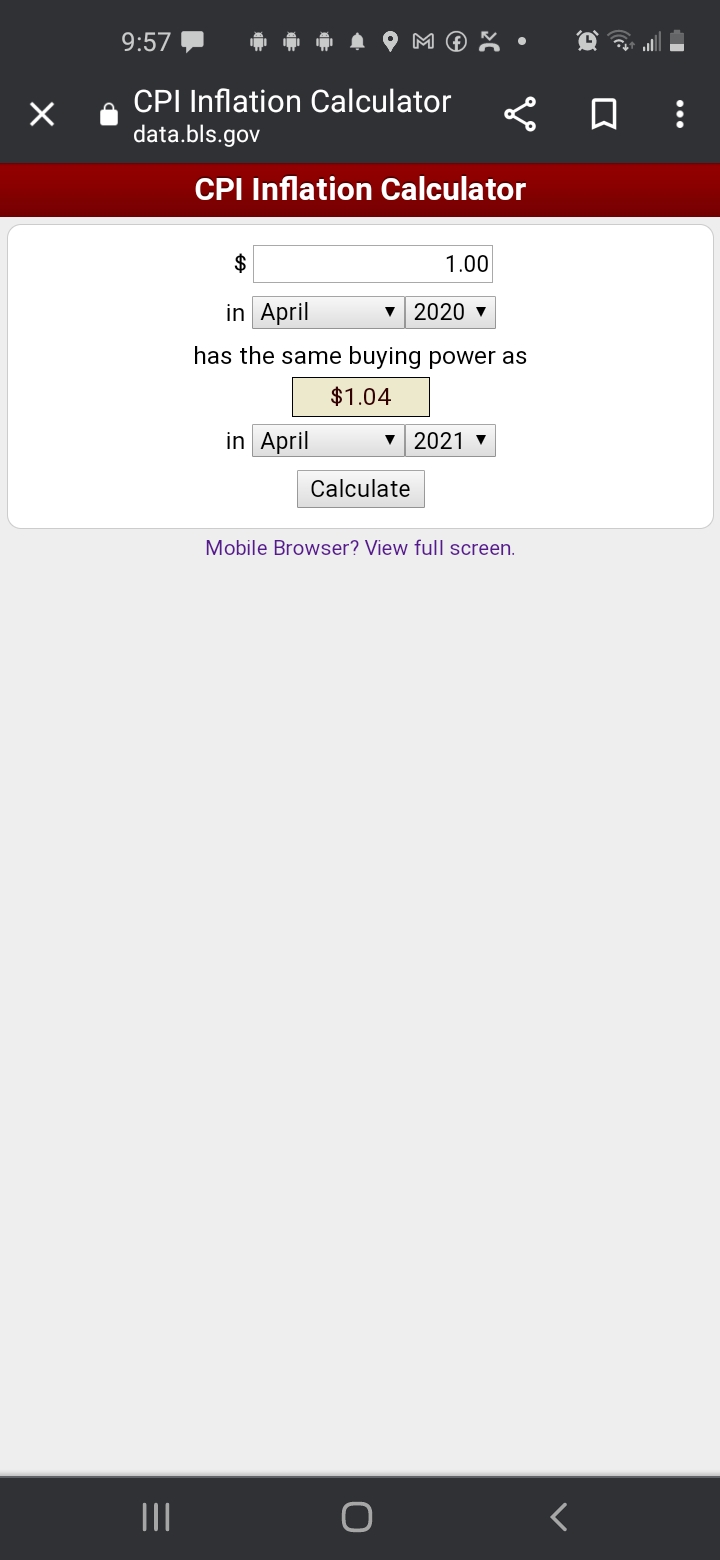Viewport: 720px width, 1560px height.
Task: Bookmark the current page
Action: tap(603, 115)
